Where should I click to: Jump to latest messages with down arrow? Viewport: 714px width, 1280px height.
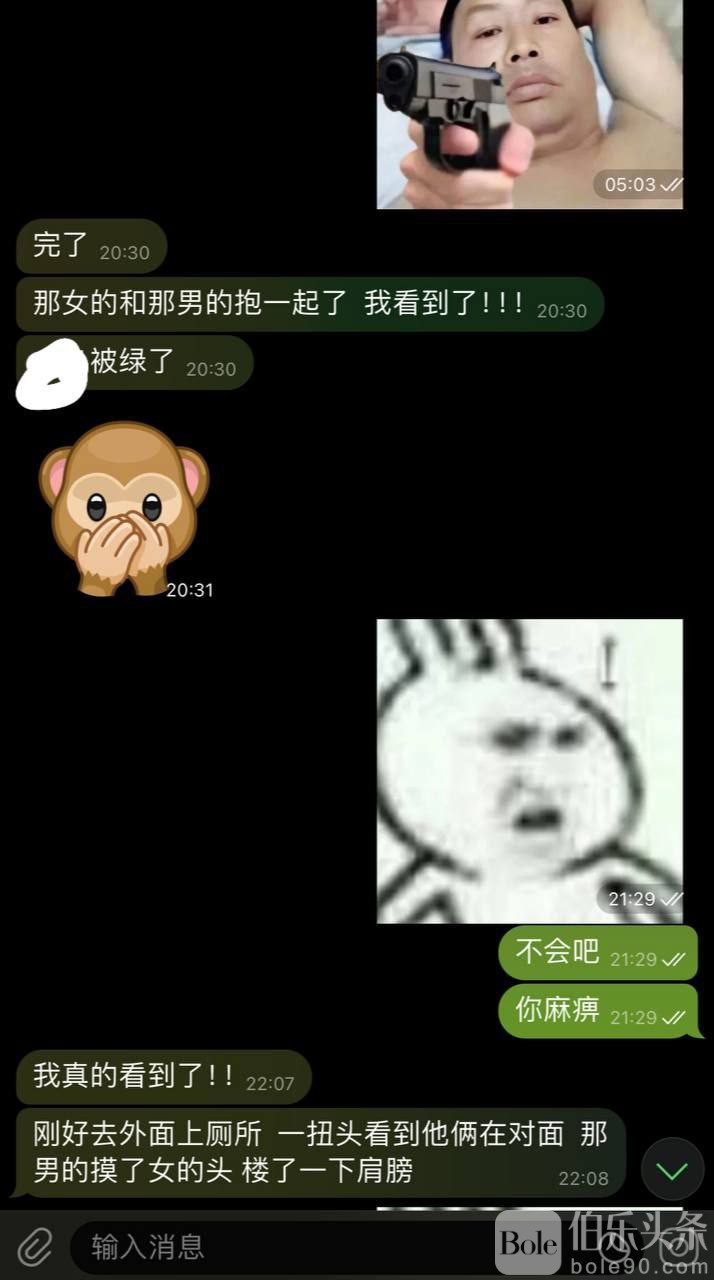(672, 1169)
